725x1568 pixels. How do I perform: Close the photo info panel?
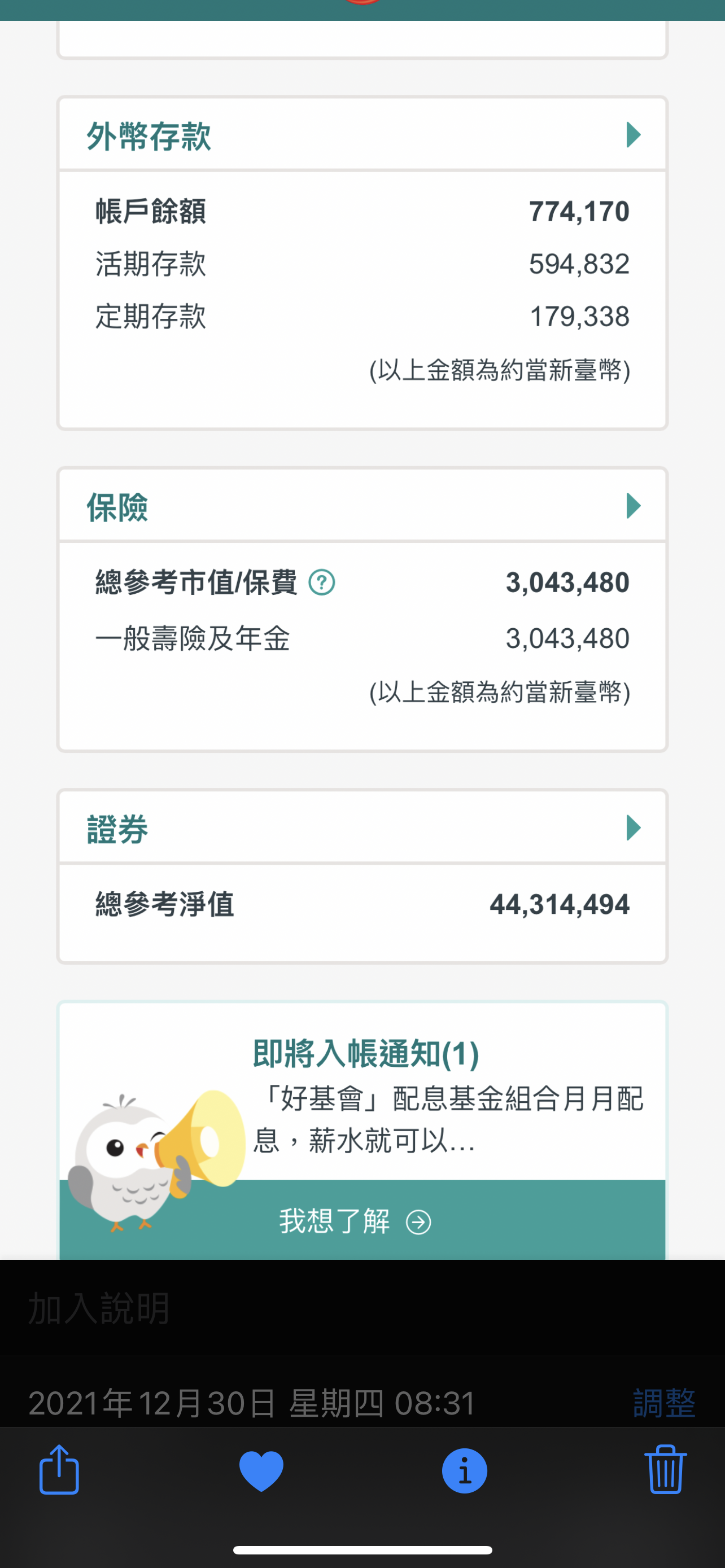[x=464, y=1470]
